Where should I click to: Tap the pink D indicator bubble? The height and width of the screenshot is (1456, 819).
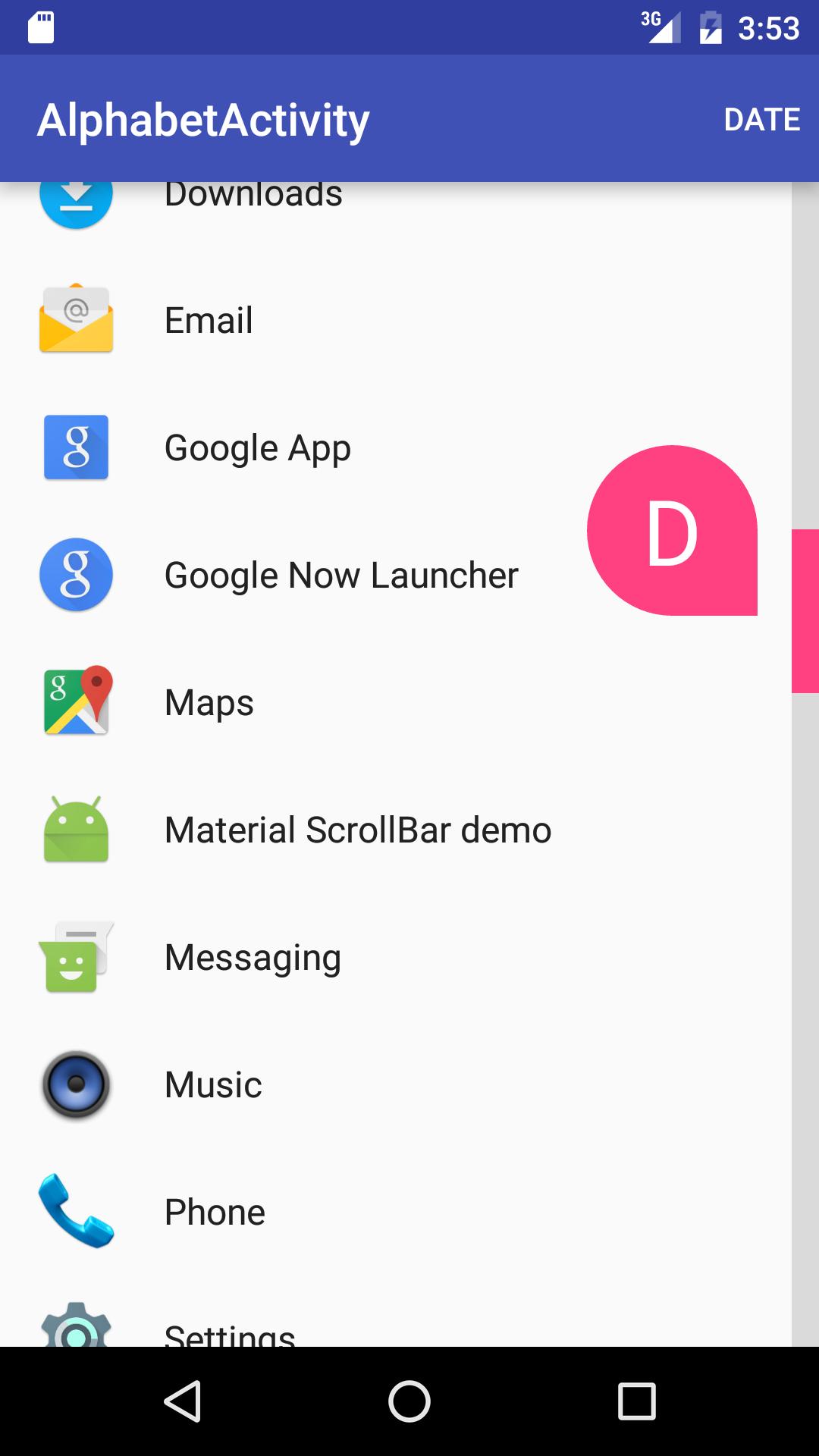click(672, 531)
